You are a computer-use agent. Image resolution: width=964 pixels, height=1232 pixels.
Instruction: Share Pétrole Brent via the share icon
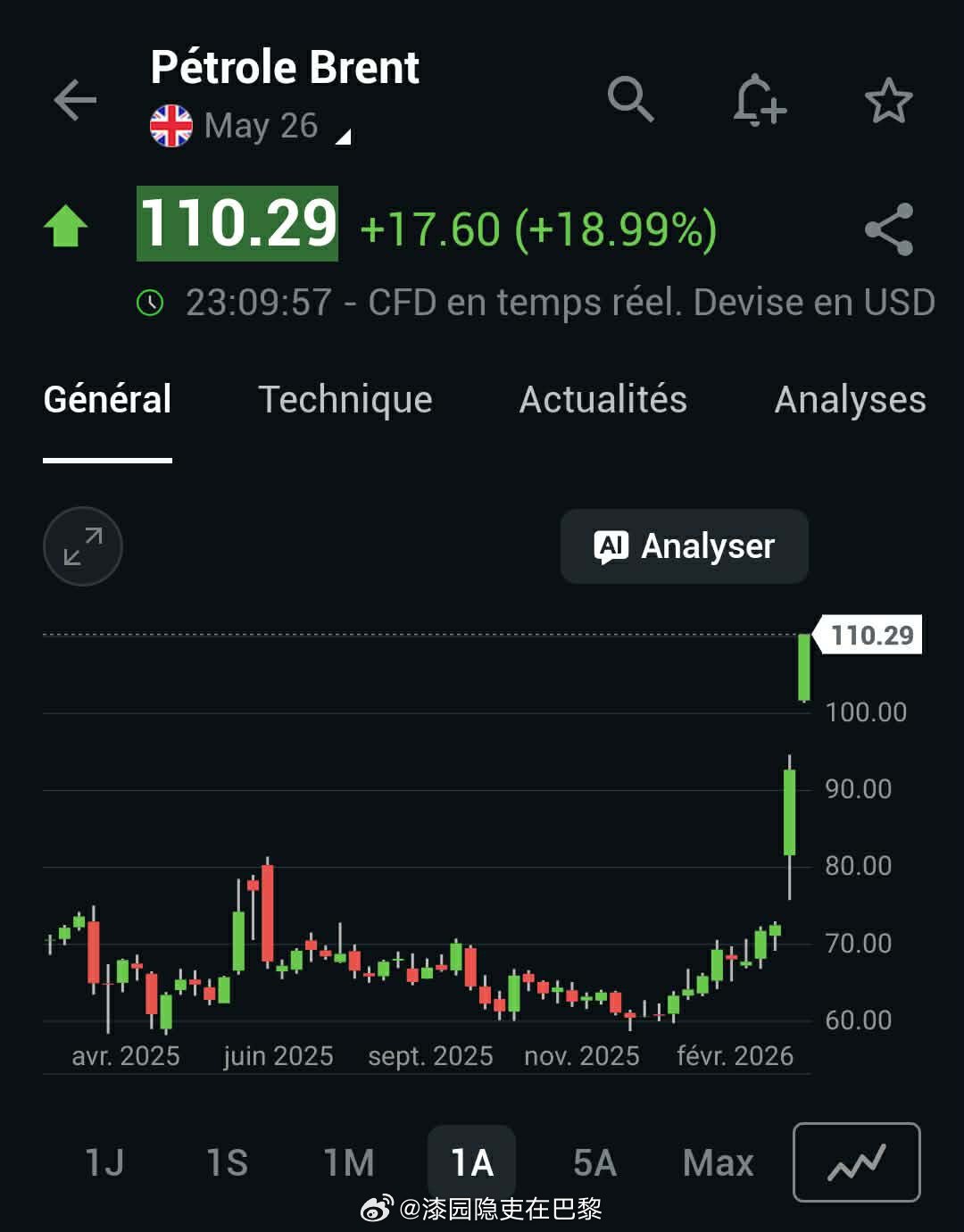point(890,230)
